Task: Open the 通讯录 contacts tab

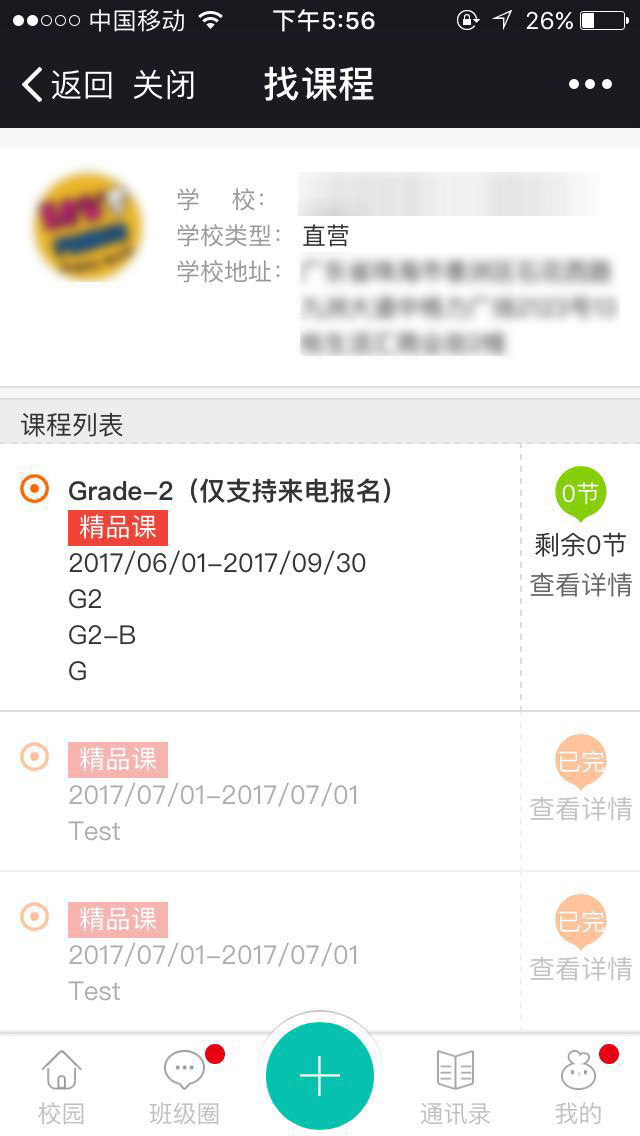Action: [455, 1086]
